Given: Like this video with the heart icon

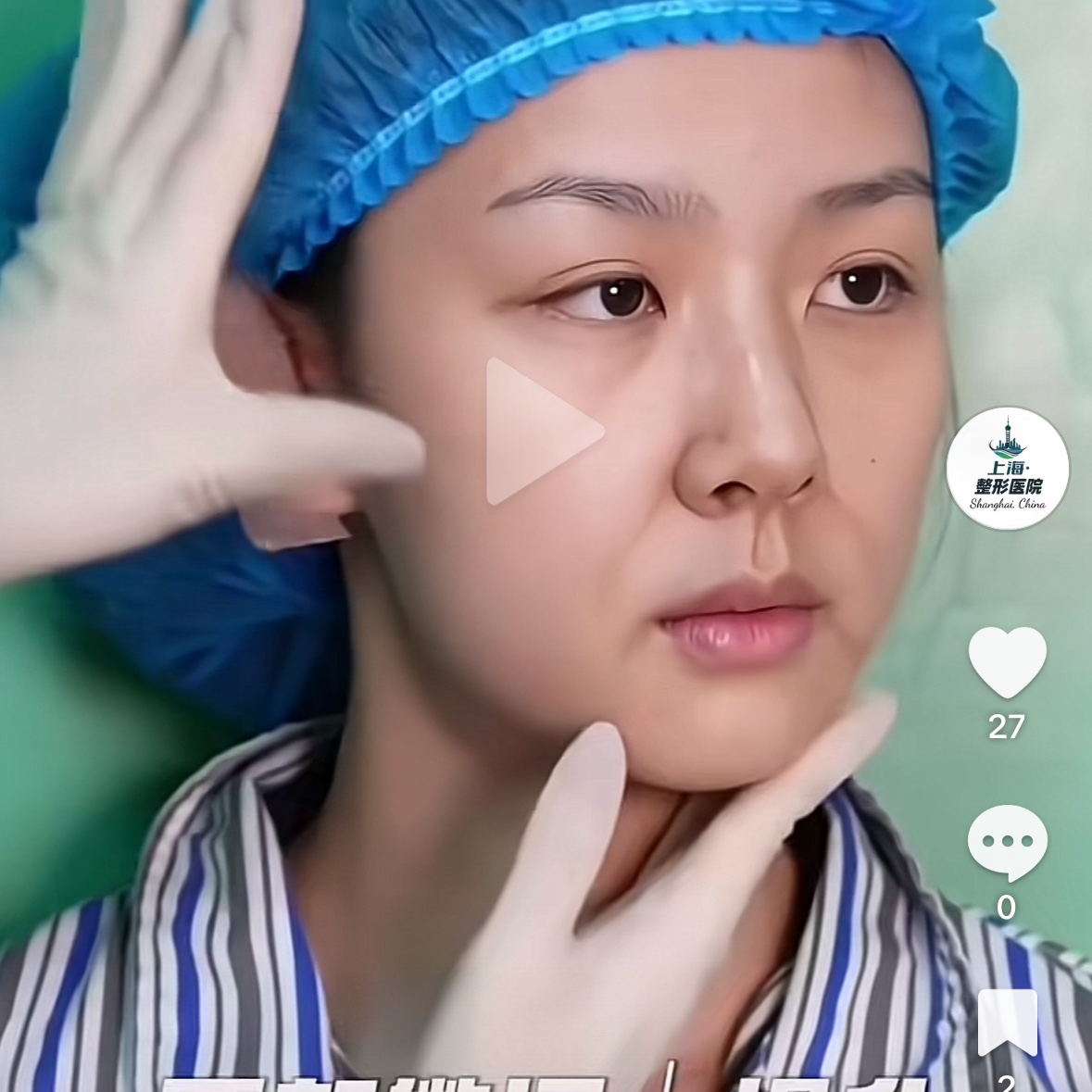Looking at the screenshot, I should (1007, 661).
